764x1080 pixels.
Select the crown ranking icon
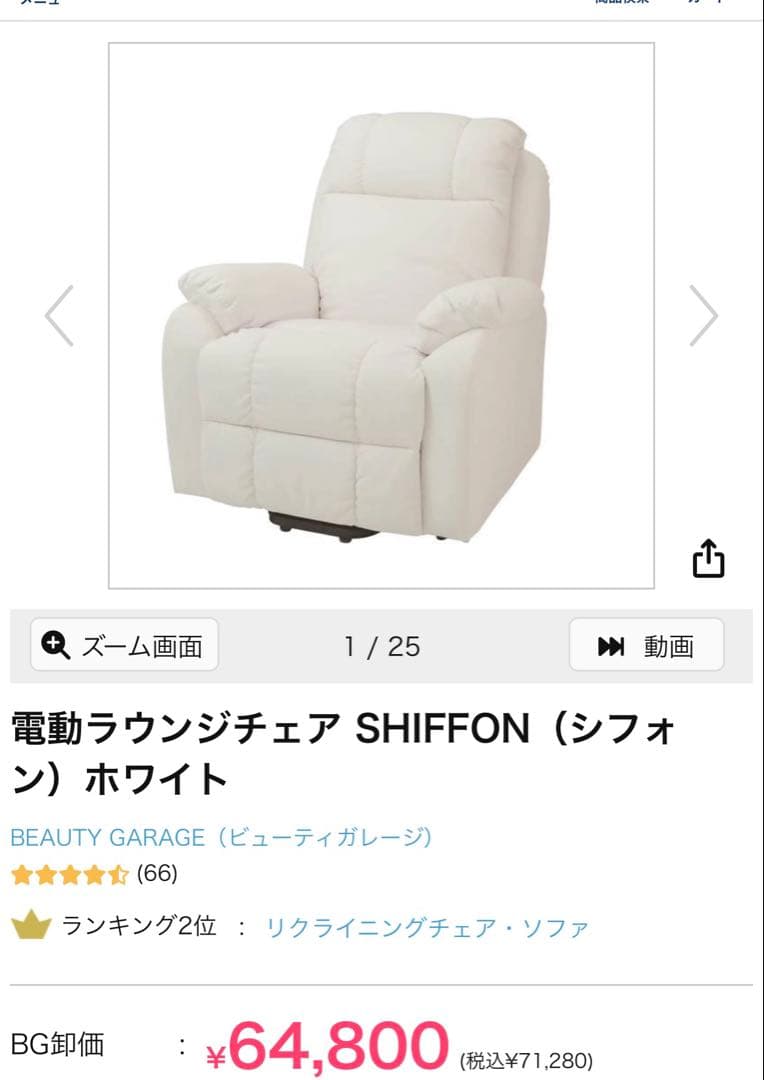tap(32, 927)
